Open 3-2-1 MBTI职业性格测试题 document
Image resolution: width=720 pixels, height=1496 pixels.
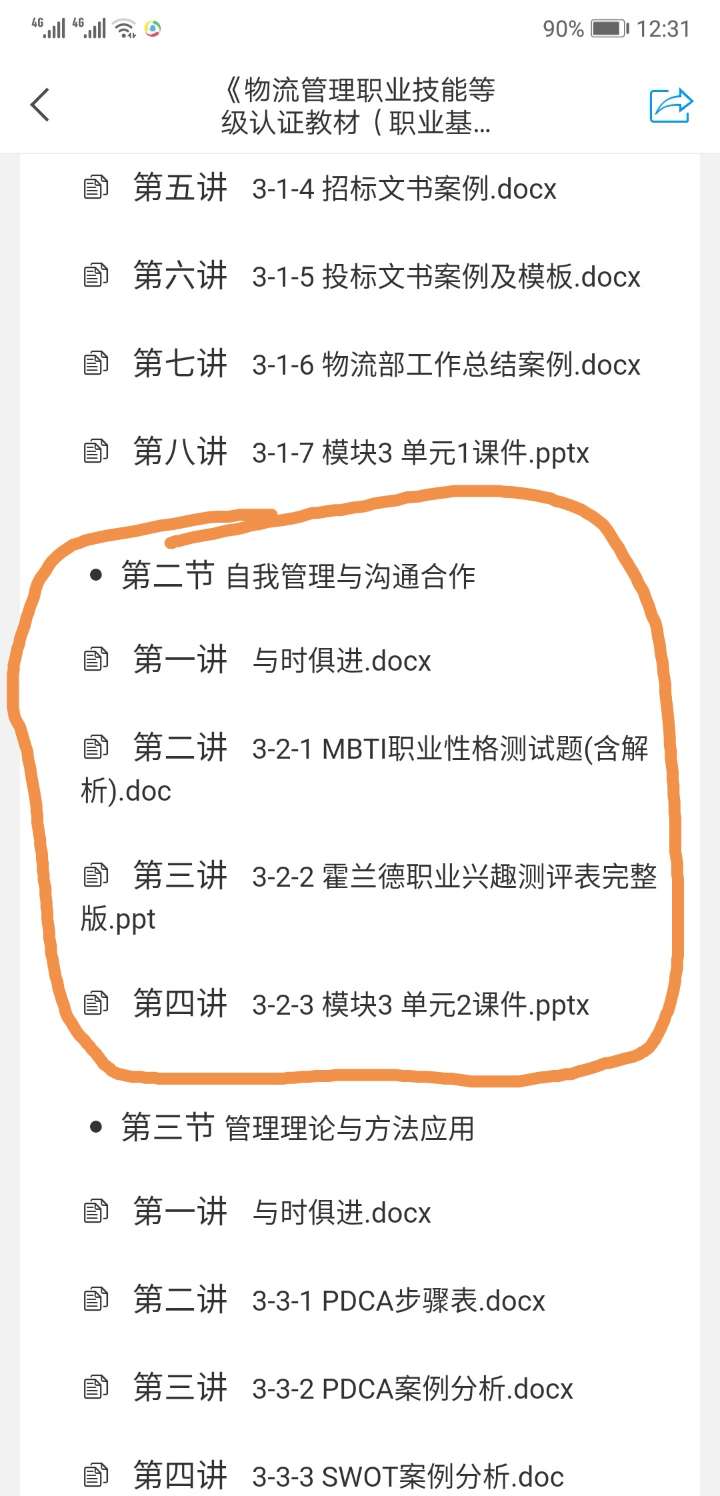[x=450, y=748]
